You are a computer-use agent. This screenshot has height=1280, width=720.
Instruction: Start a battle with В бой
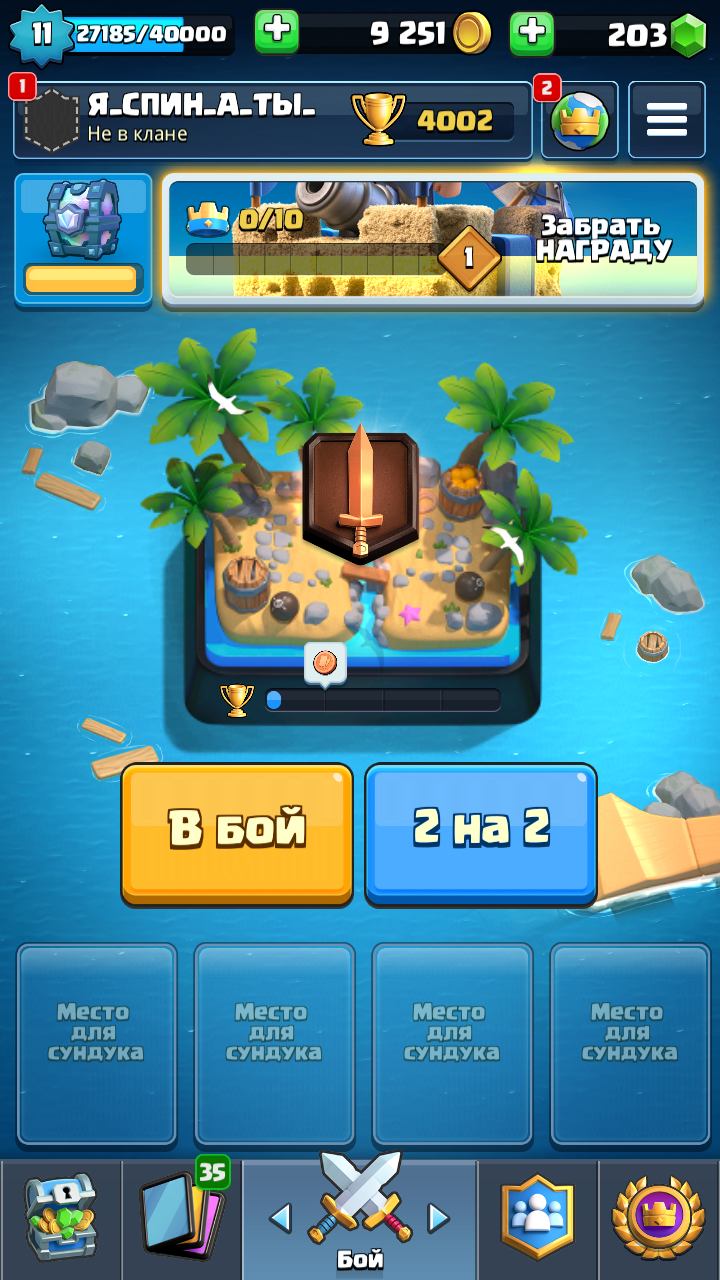point(237,832)
